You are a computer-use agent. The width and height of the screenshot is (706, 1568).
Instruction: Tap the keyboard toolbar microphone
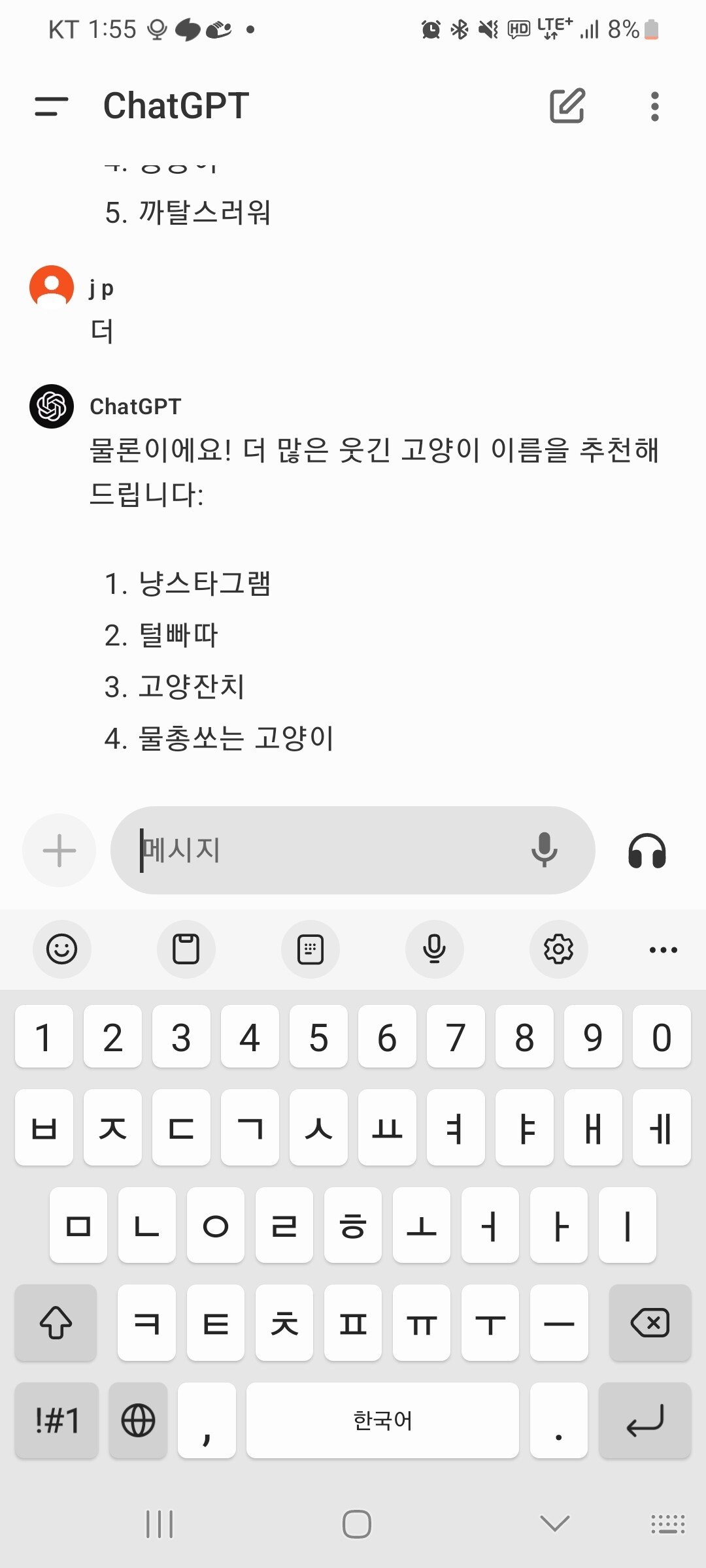(x=434, y=949)
